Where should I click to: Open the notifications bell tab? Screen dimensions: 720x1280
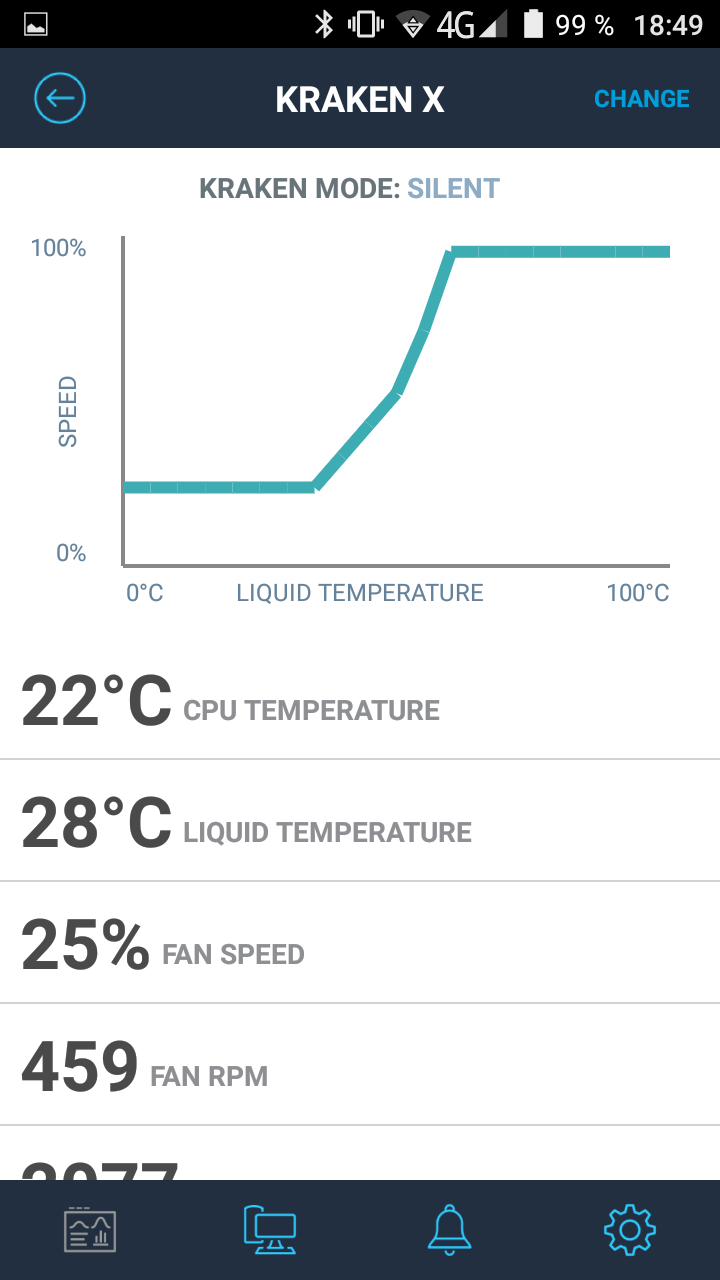coord(450,1229)
